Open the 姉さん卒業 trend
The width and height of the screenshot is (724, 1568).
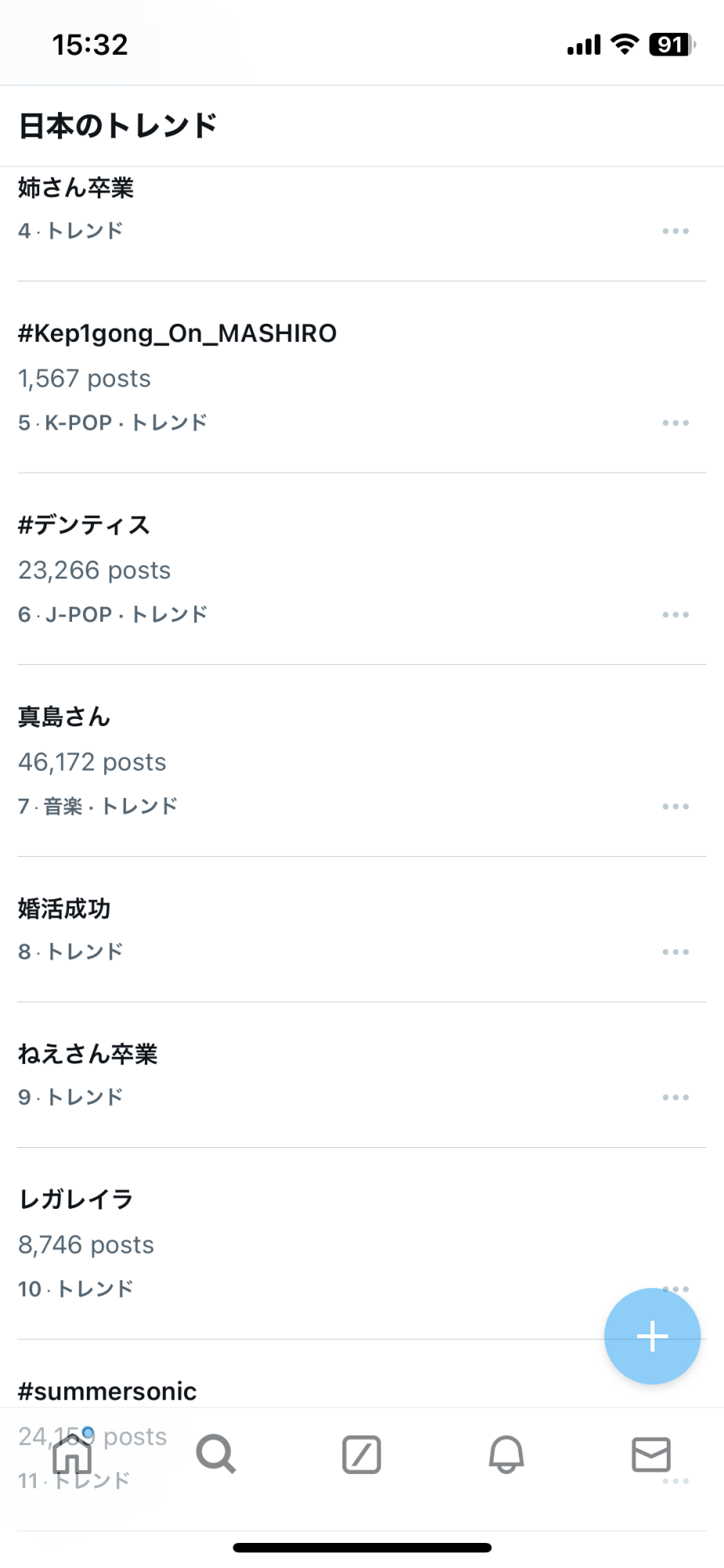coord(76,188)
